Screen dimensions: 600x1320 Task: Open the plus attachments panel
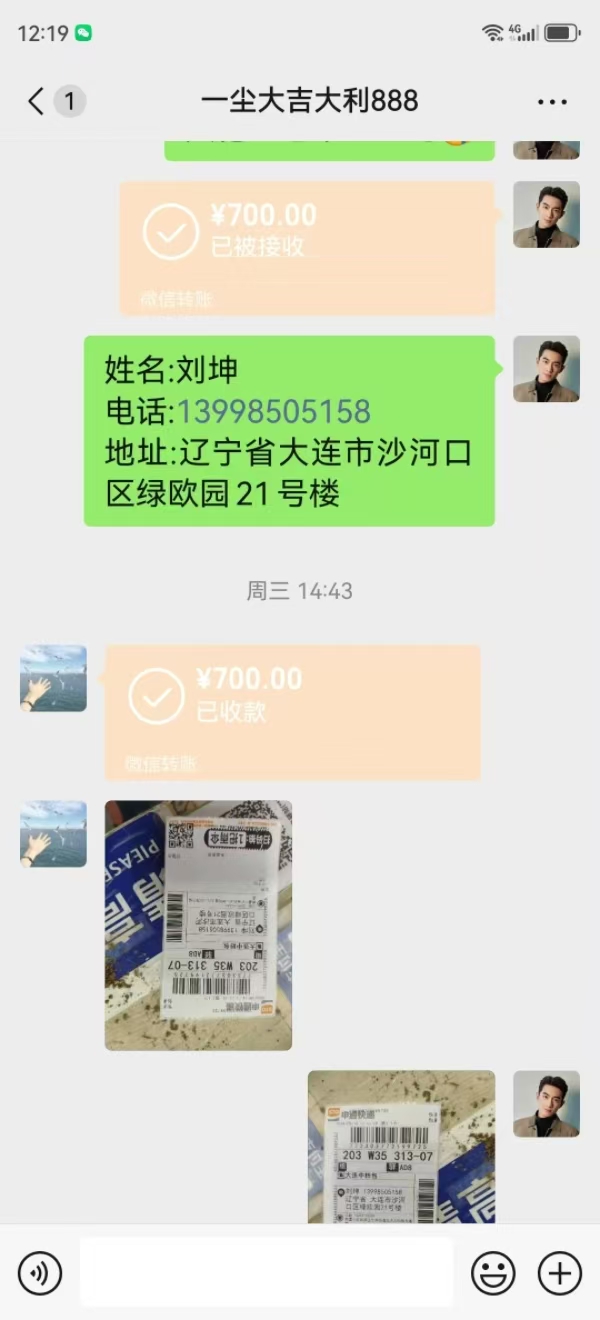[559, 1273]
